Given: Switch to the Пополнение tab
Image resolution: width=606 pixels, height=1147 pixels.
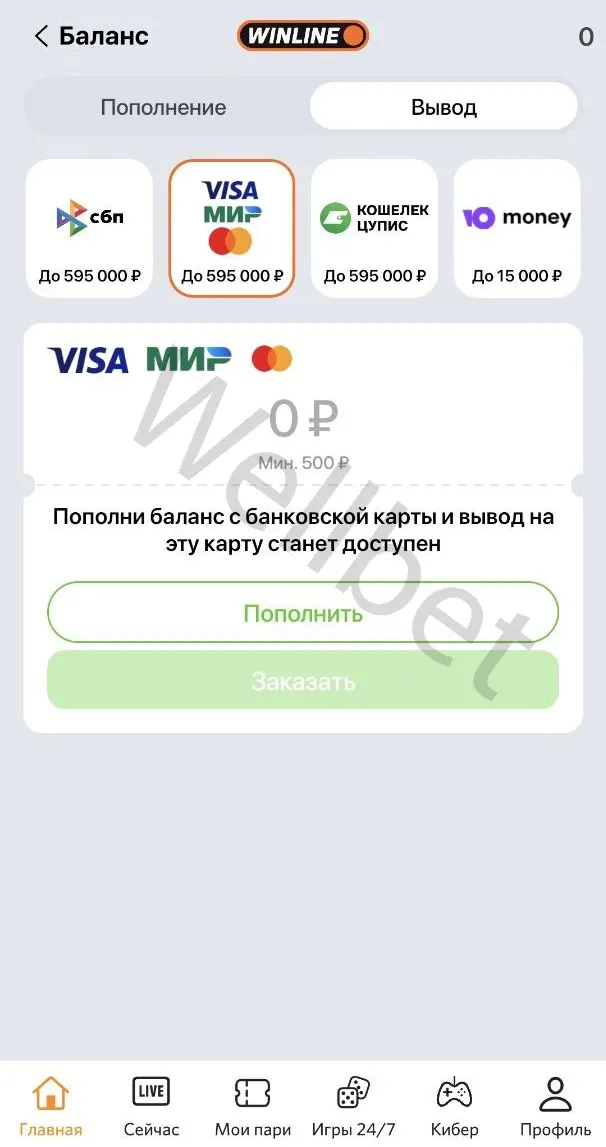Looking at the screenshot, I should (163, 107).
